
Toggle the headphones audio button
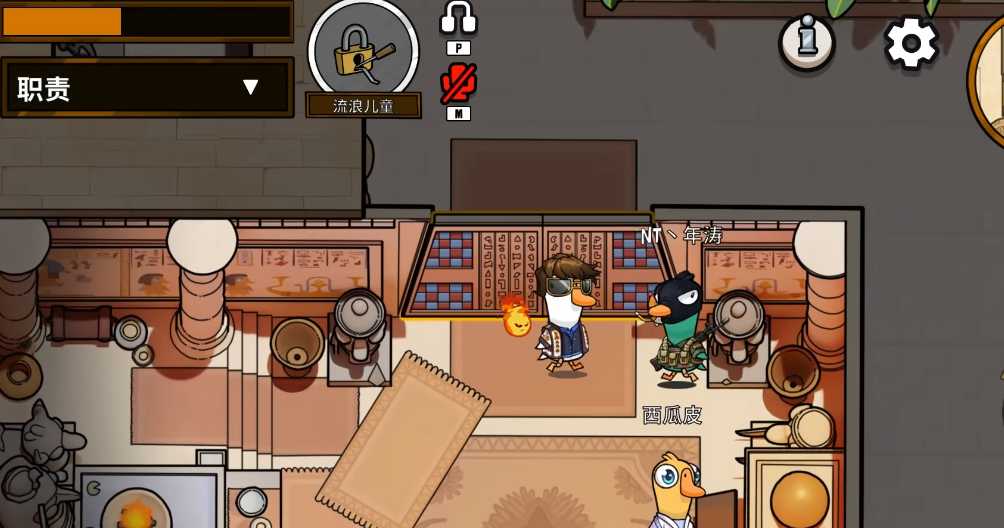tap(458, 18)
